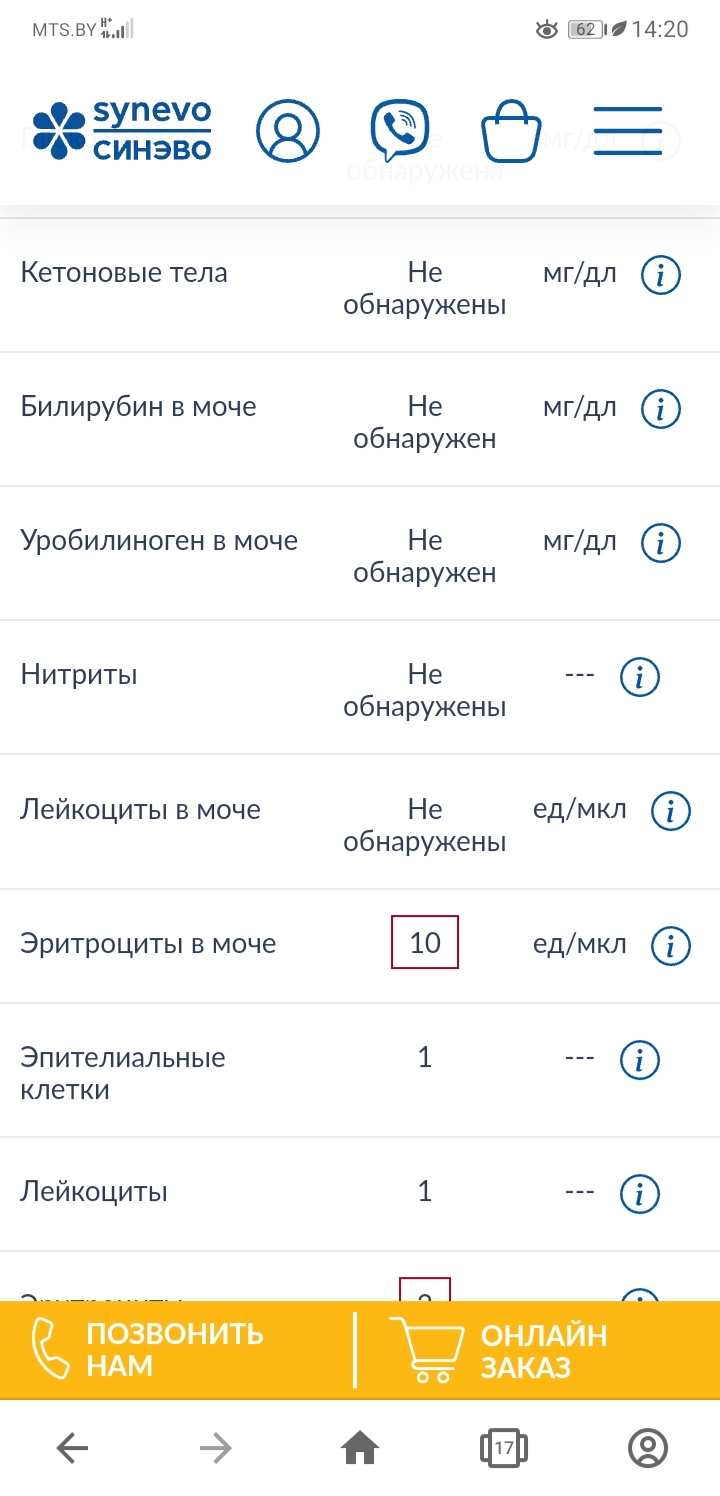The image size is (720, 1496).
Task: Show info for Эпителиальные клетки
Action: (640, 1060)
